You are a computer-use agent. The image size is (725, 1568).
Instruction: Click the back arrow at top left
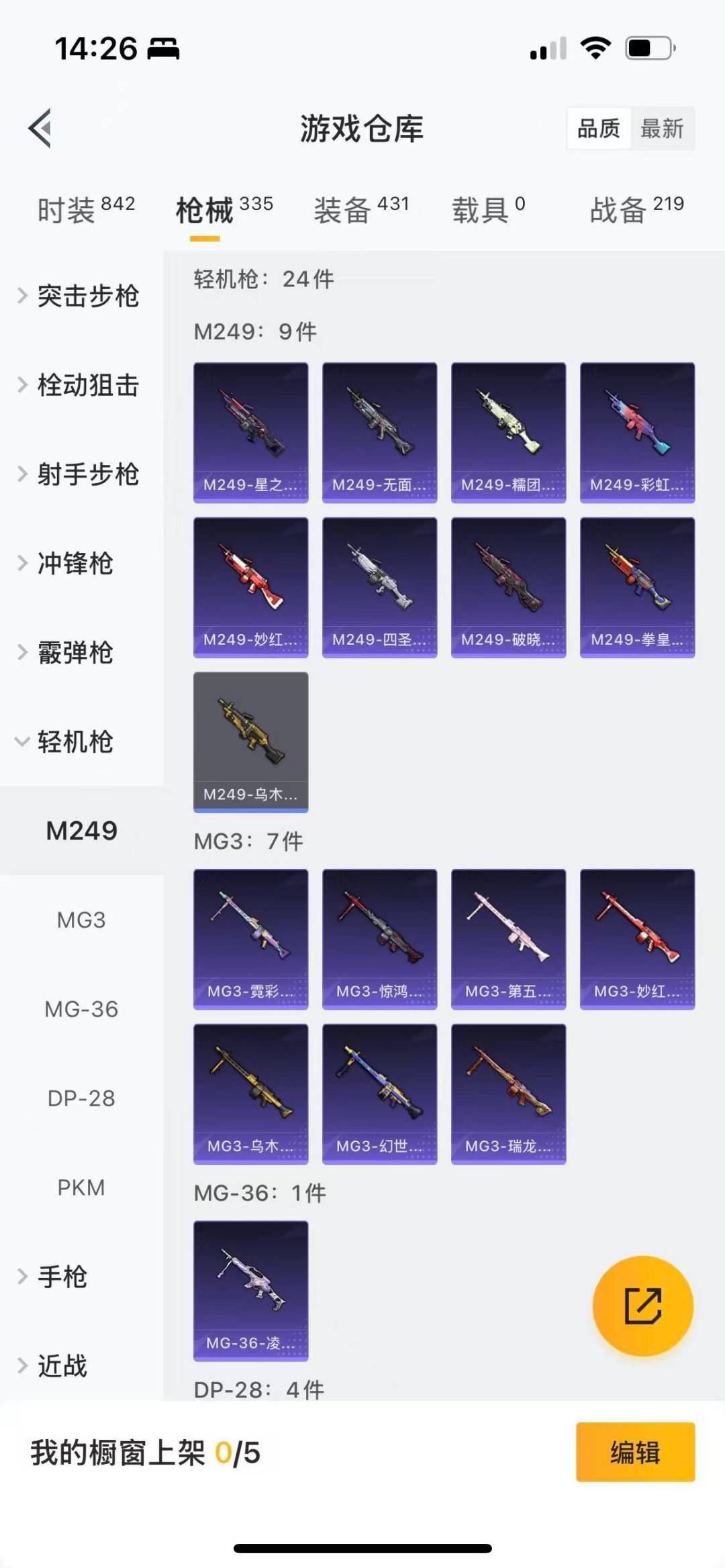coord(40,128)
